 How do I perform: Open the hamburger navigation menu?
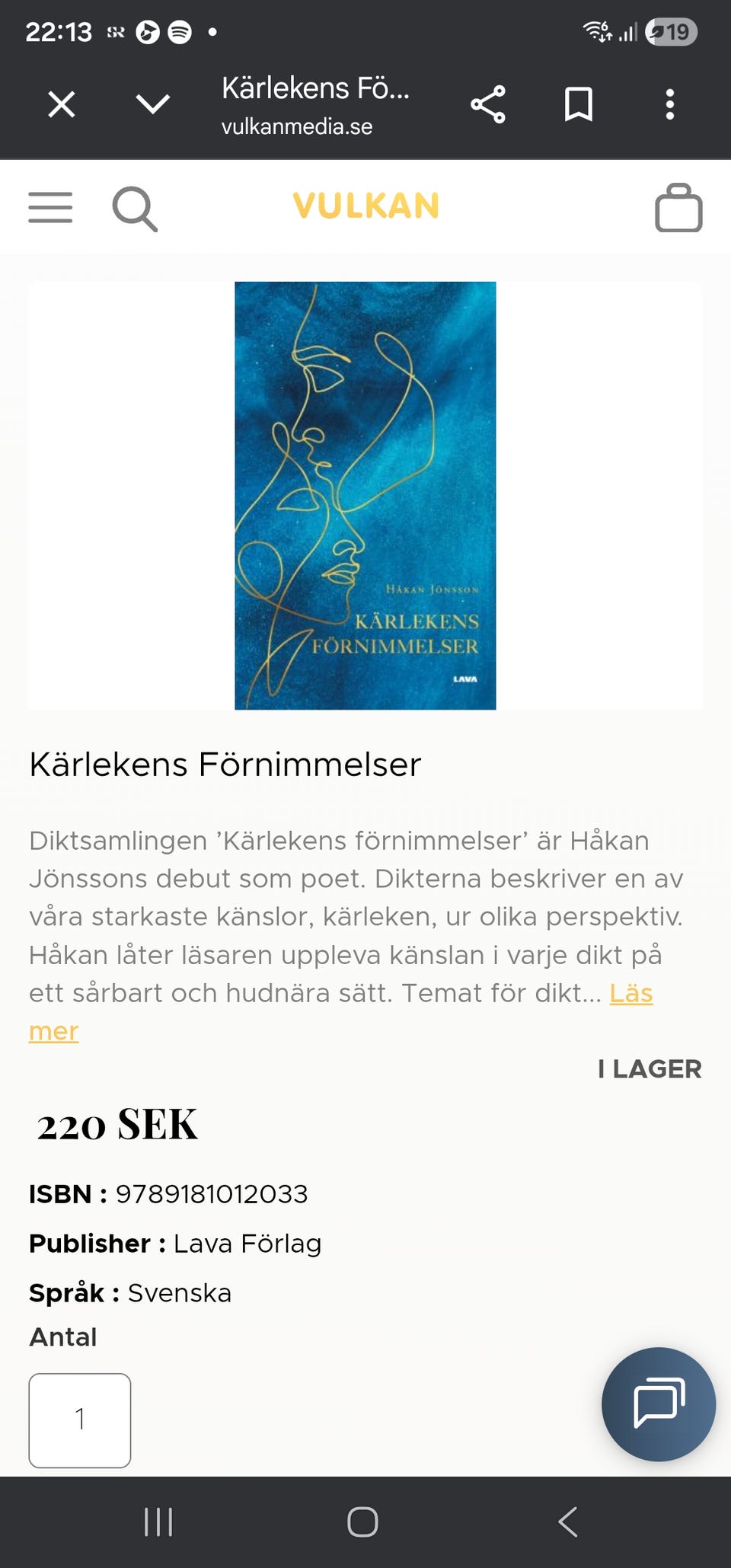pos(50,206)
